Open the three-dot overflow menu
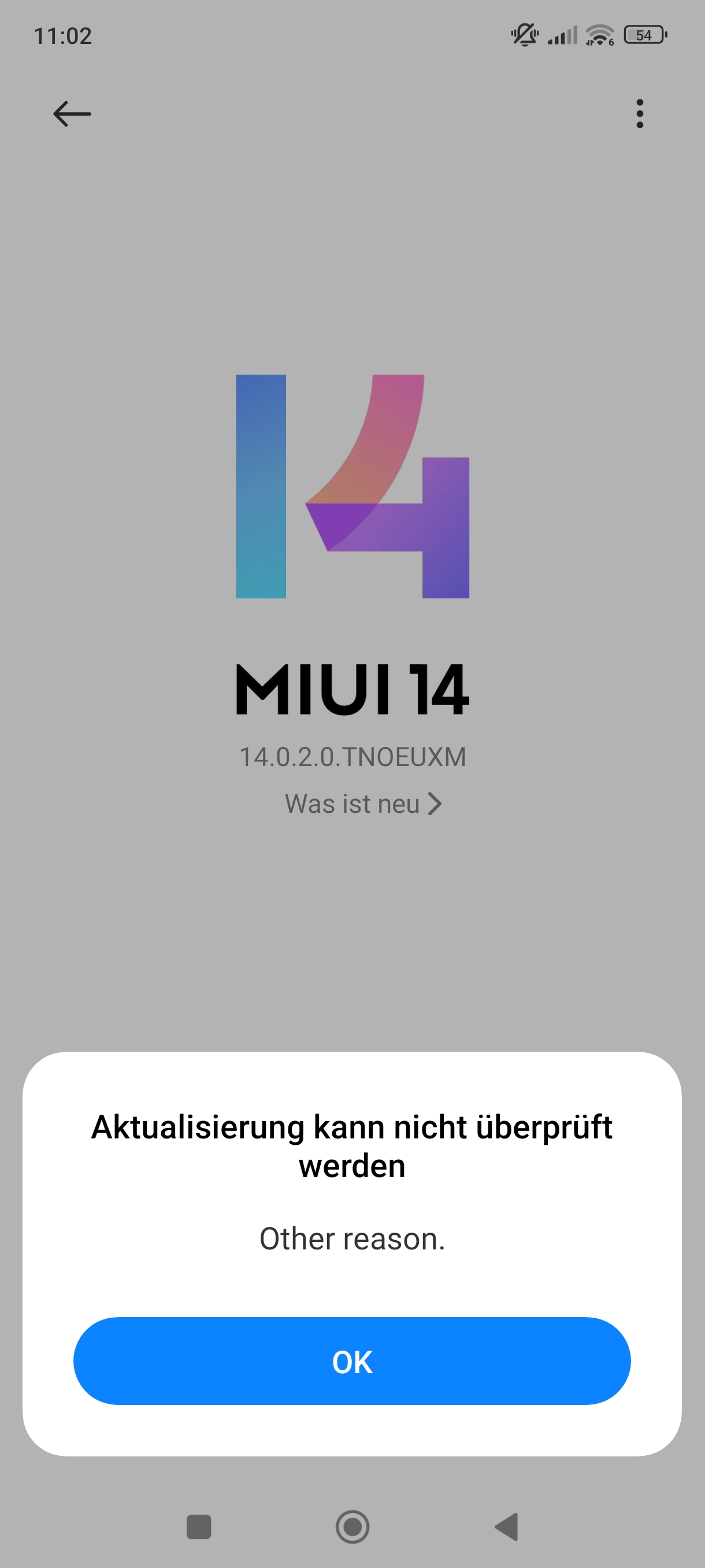The image size is (705, 1568). [639, 114]
